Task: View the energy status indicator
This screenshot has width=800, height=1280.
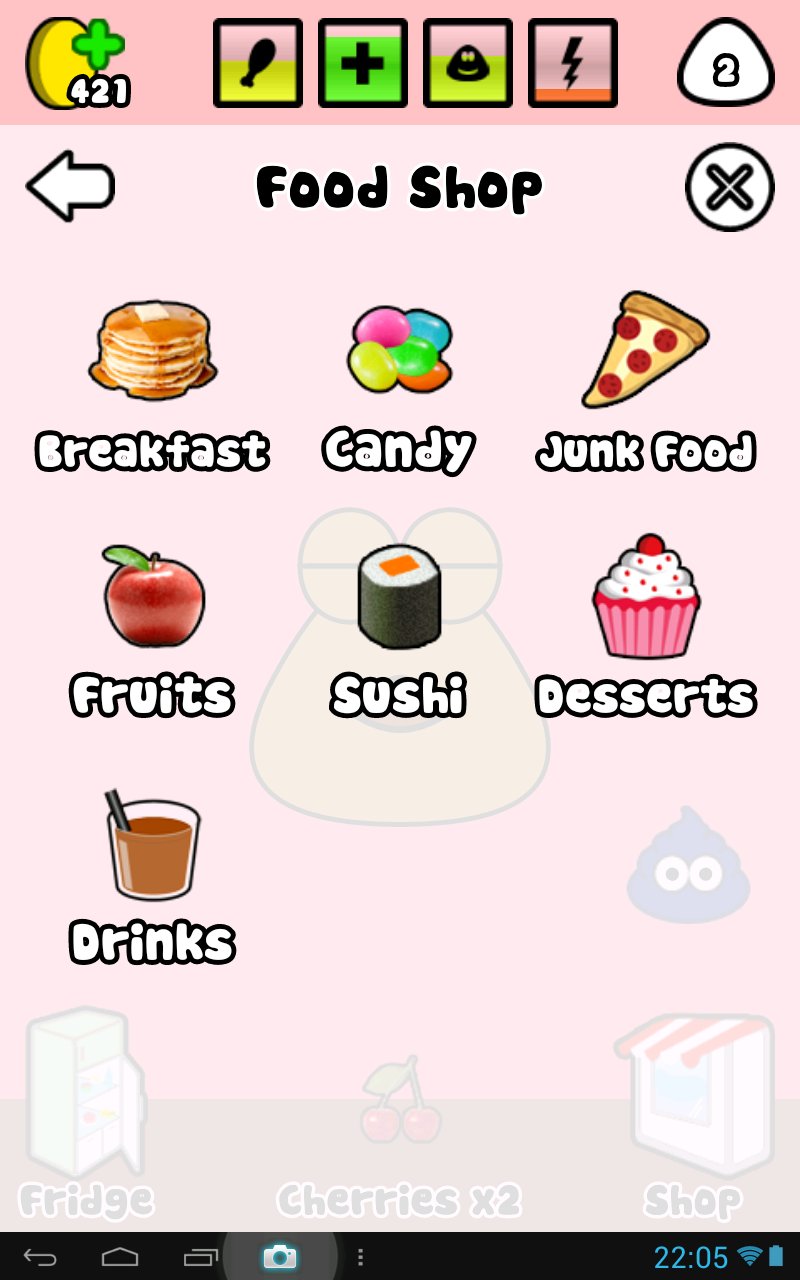Action: (x=573, y=62)
